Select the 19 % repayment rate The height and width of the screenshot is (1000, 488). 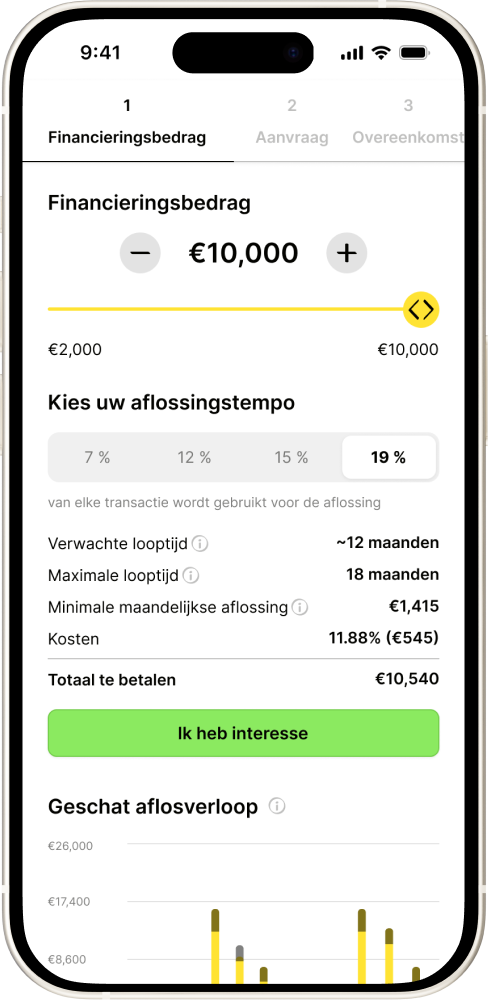point(389,457)
